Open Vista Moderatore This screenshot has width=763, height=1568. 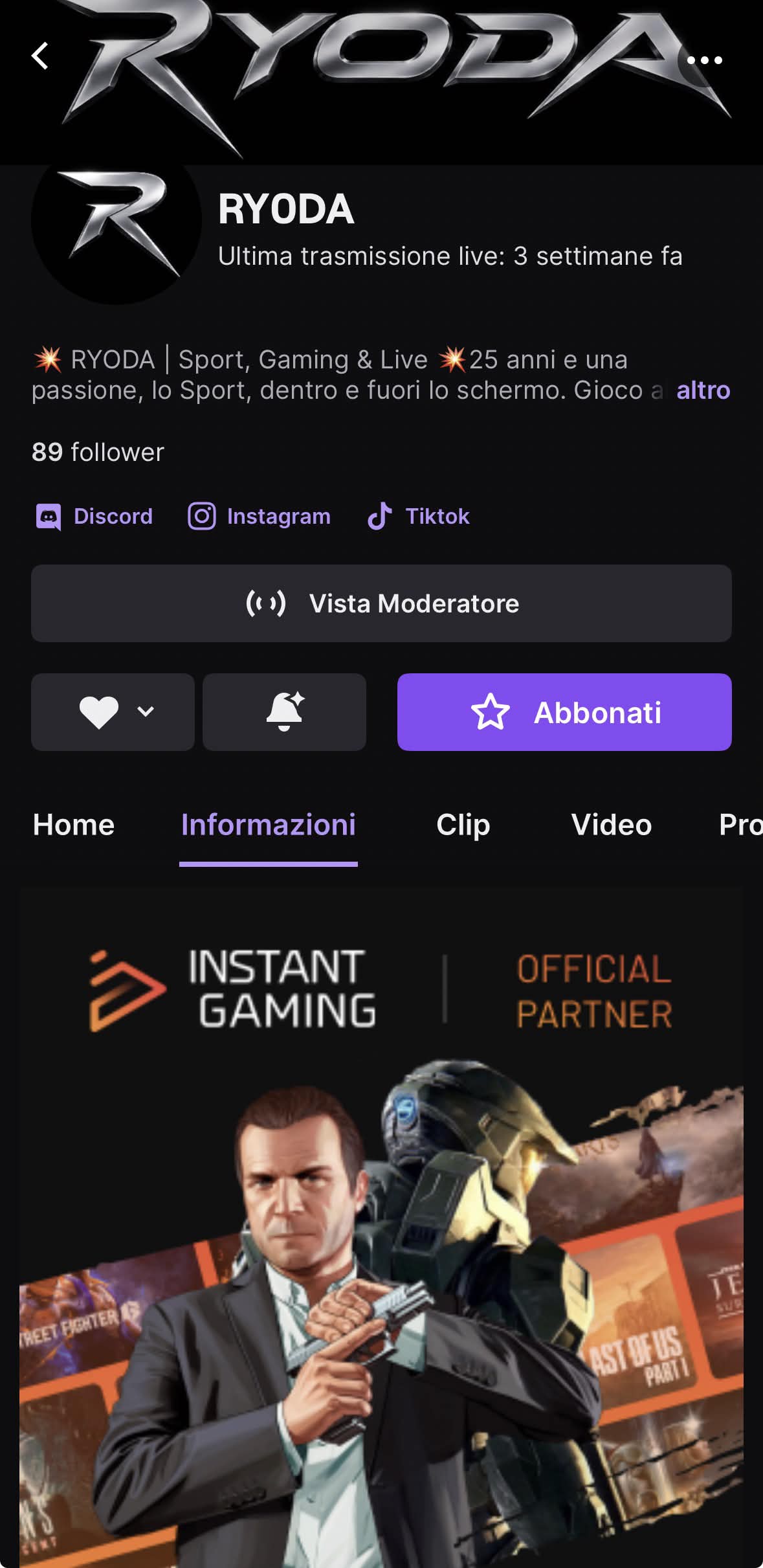(x=381, y=603)
